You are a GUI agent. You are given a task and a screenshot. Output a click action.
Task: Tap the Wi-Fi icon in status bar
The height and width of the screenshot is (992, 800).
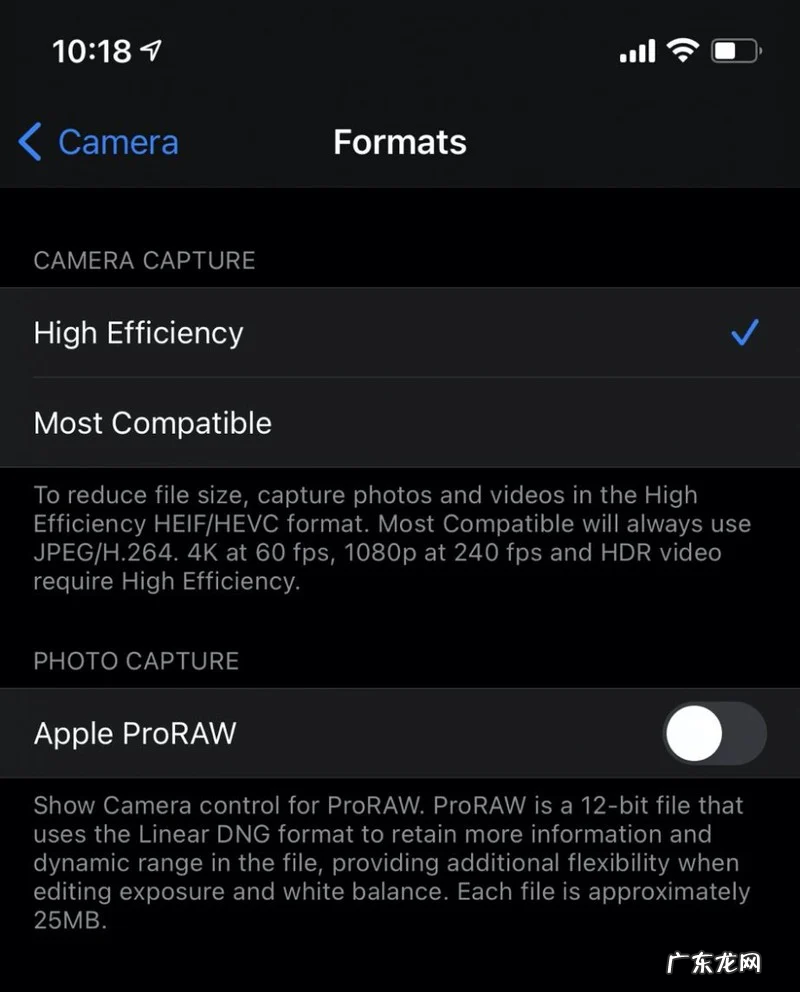pyautogui.click(x=684, y=50)
